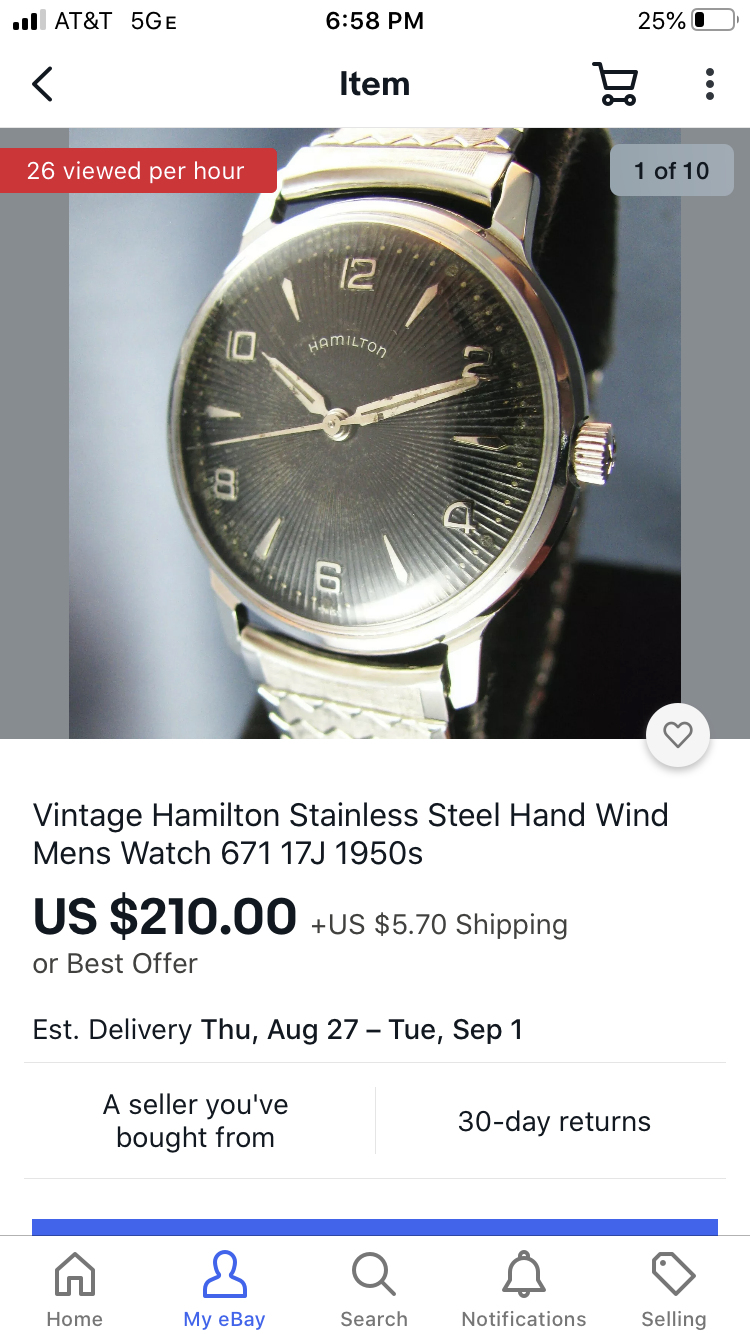
Task: Open the Notifications tab
Action: [524, 1290]
